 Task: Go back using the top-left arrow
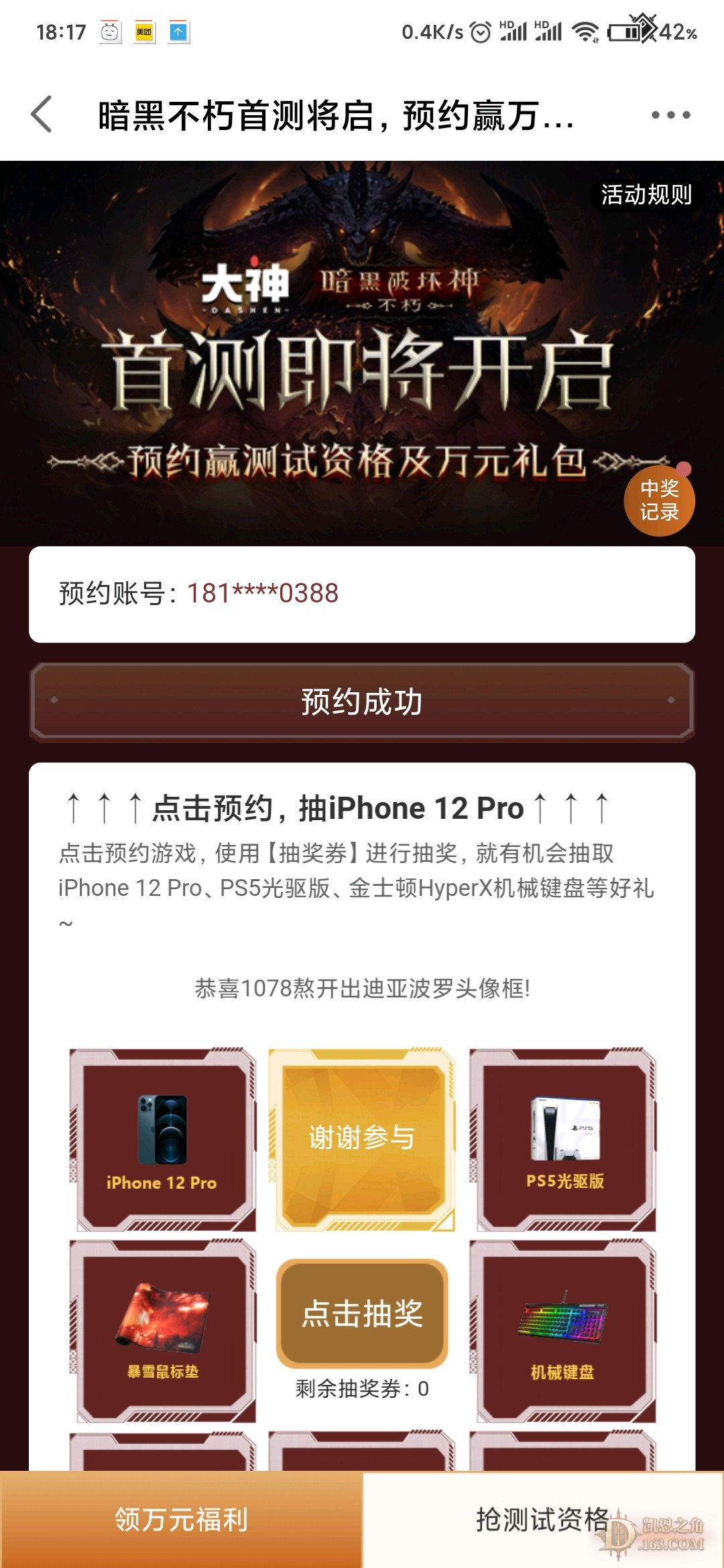[x=42, y=115]
